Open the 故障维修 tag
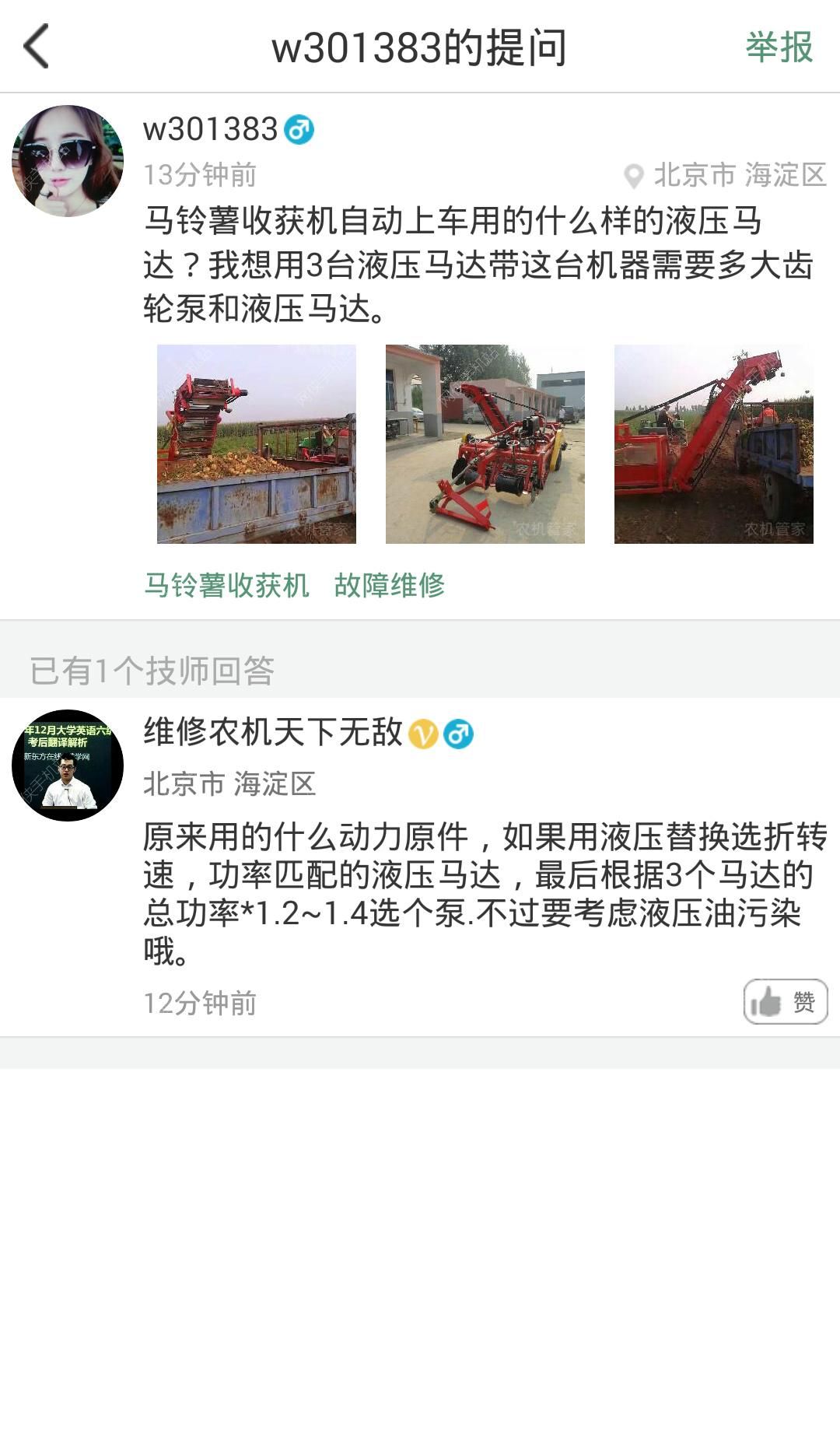840x1447 pixels. 390,585
